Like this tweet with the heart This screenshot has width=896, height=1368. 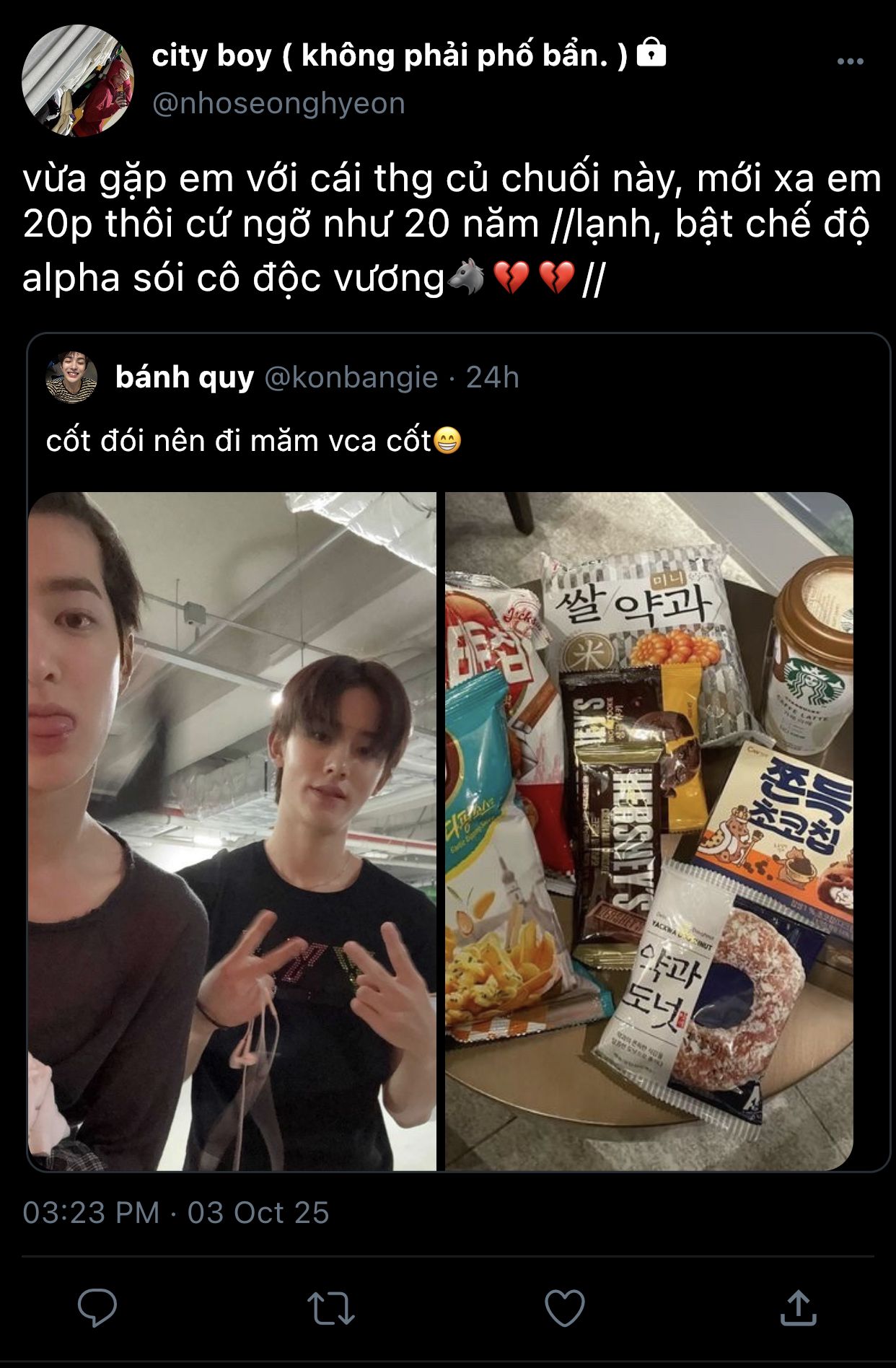click(564, 1307)
